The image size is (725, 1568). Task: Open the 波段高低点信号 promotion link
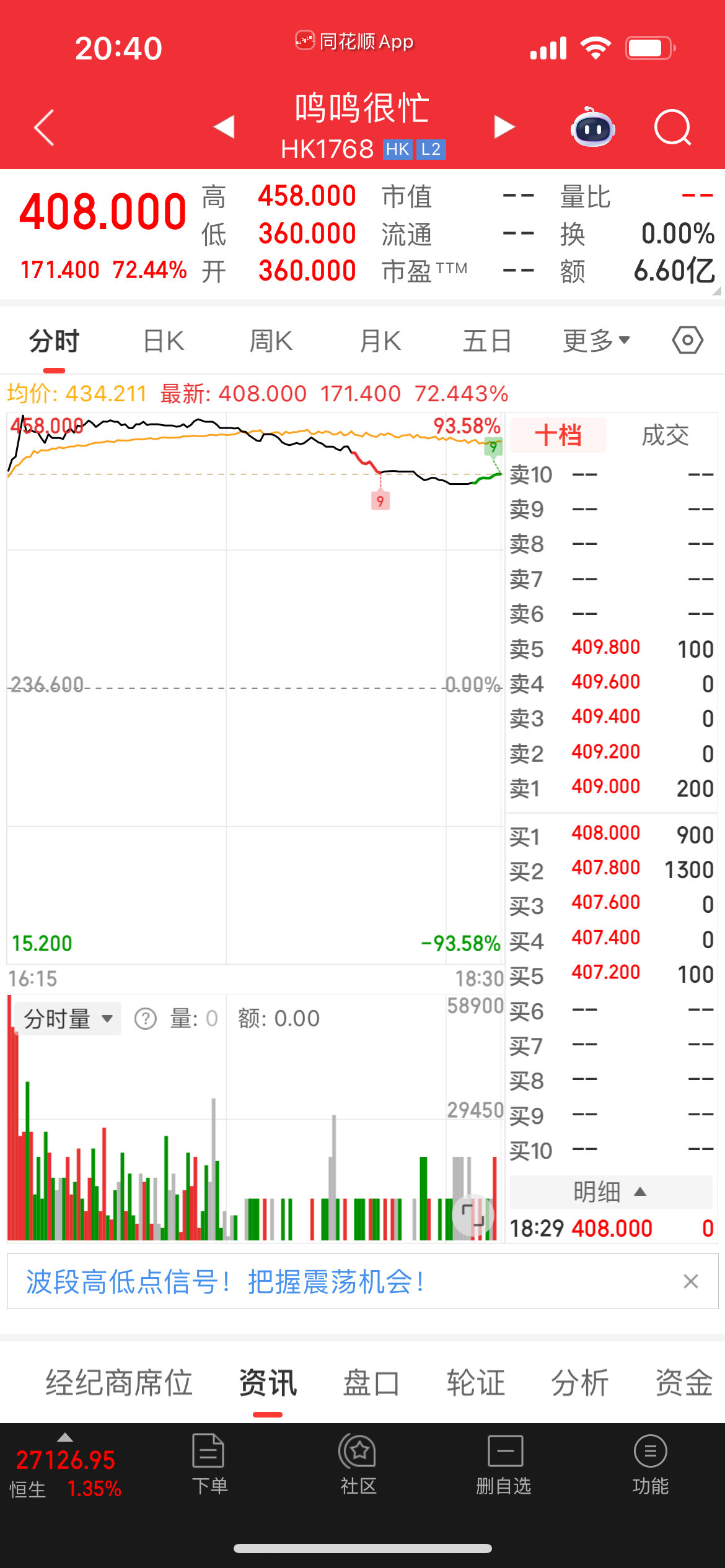(x=225, y=1282)
